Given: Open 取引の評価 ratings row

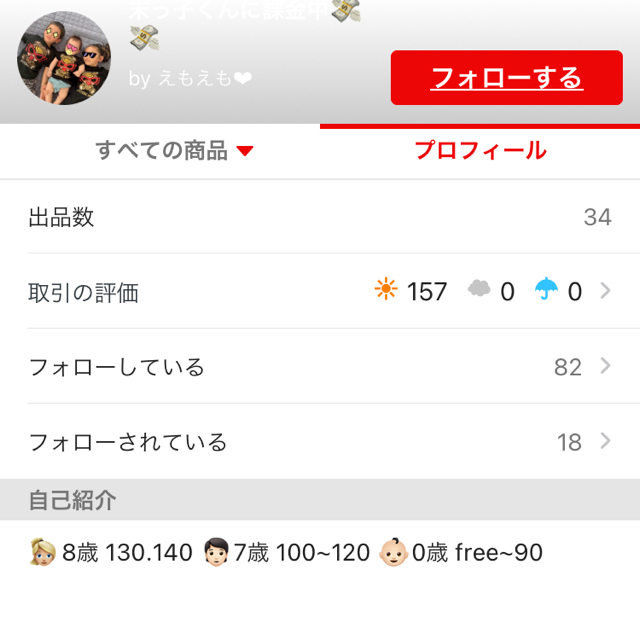Looking at the screenshot, I should [320, 292].
